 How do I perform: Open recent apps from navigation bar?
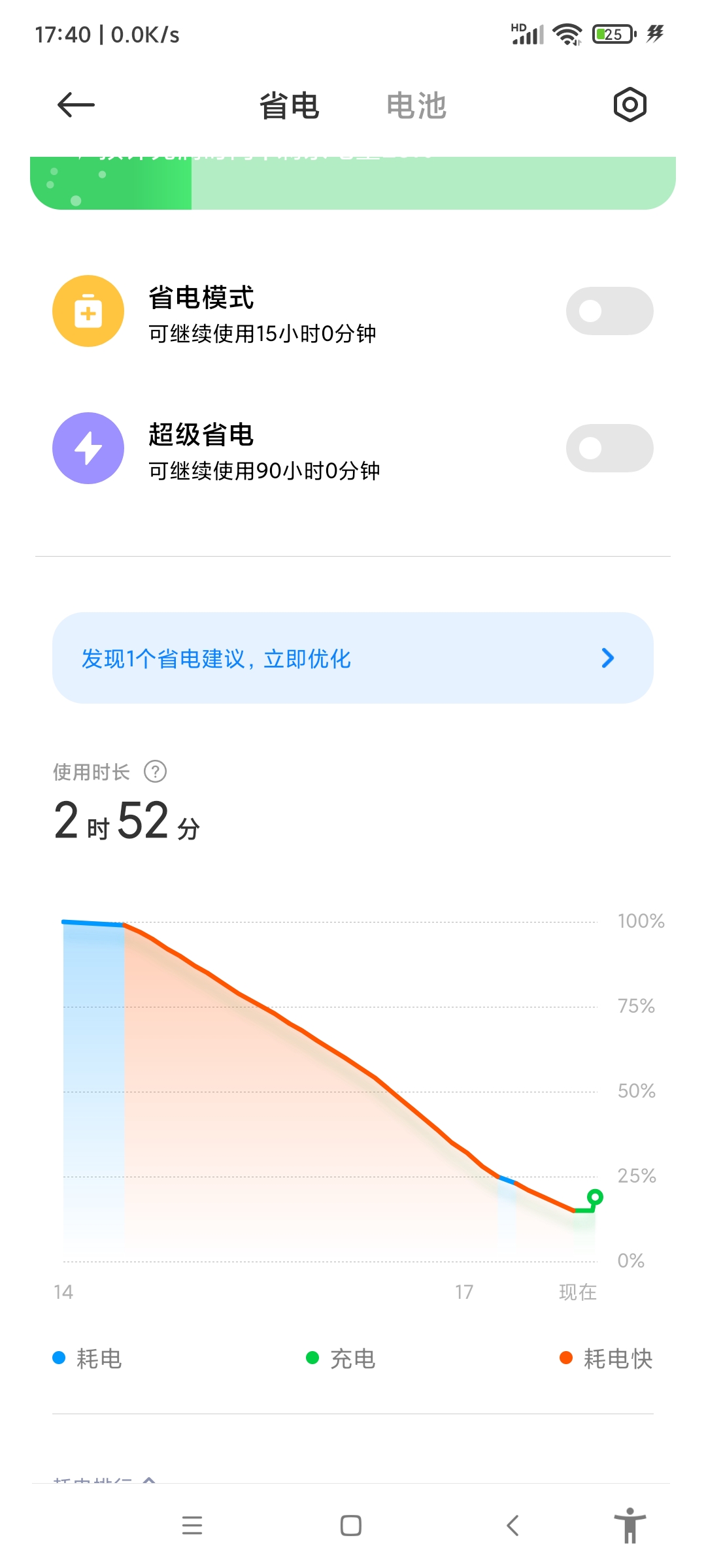(192, 1526)
